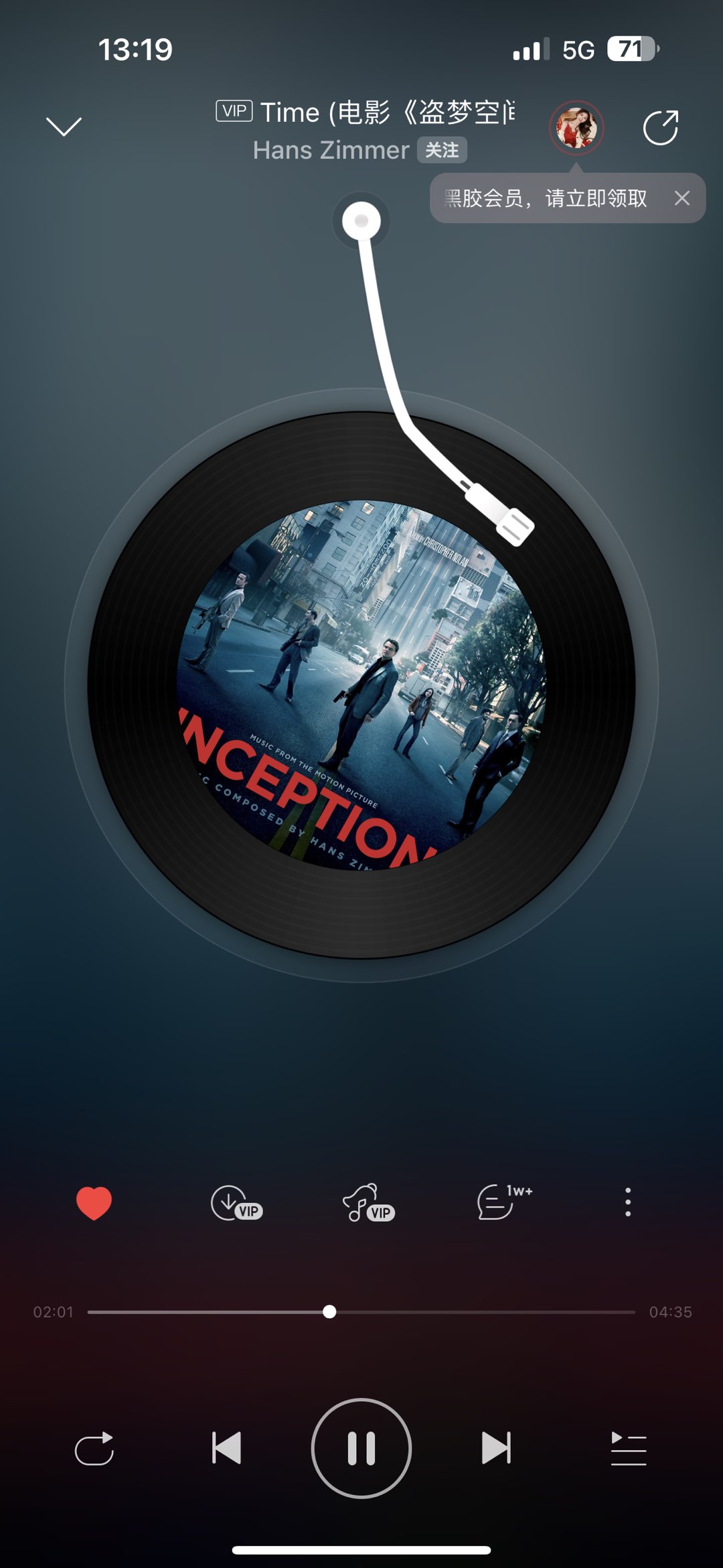
Task: Skip to the previous track
Action: point(226,1448)
